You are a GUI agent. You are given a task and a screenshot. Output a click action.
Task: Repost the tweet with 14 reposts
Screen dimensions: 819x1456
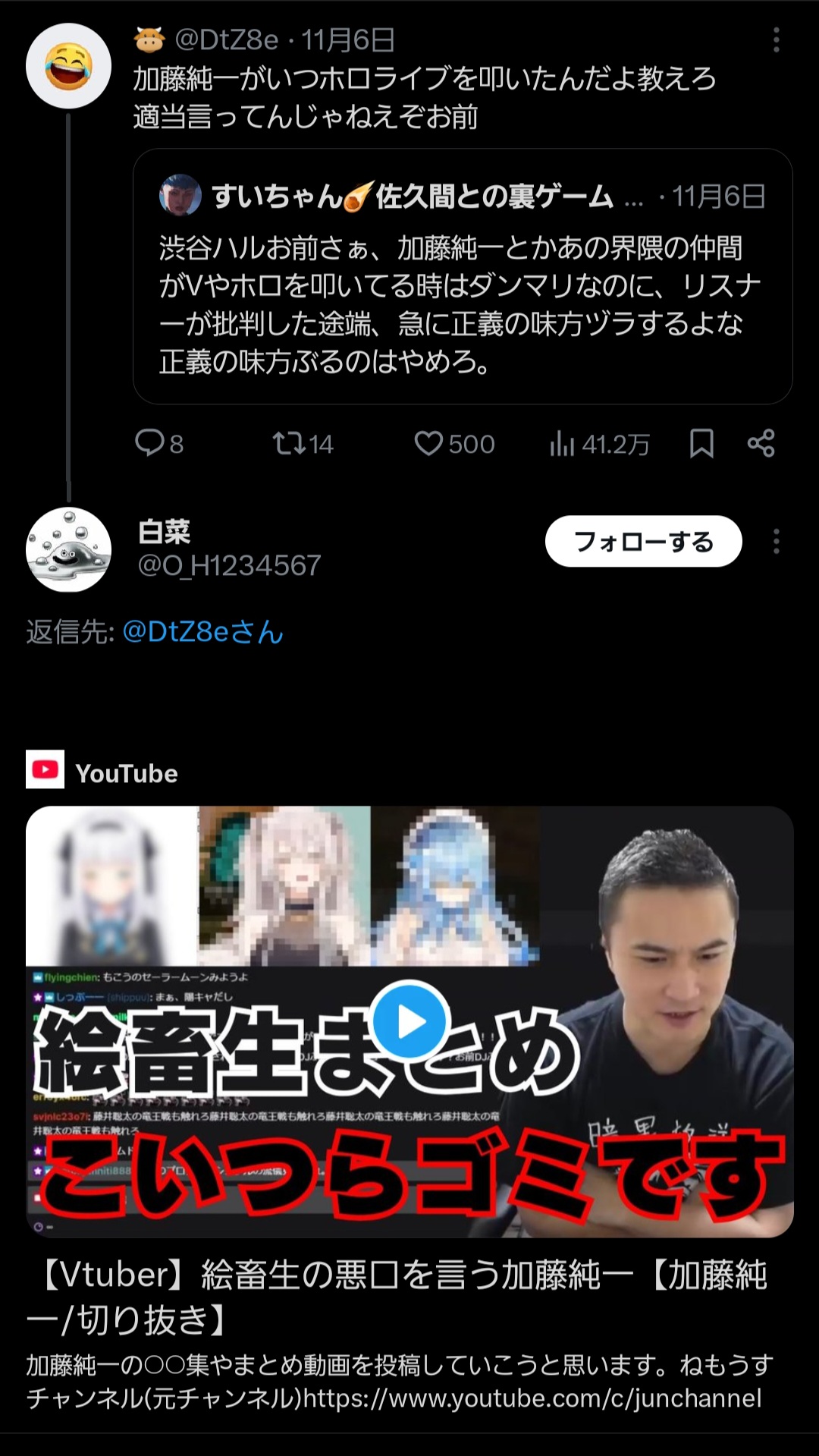point(303,443)
